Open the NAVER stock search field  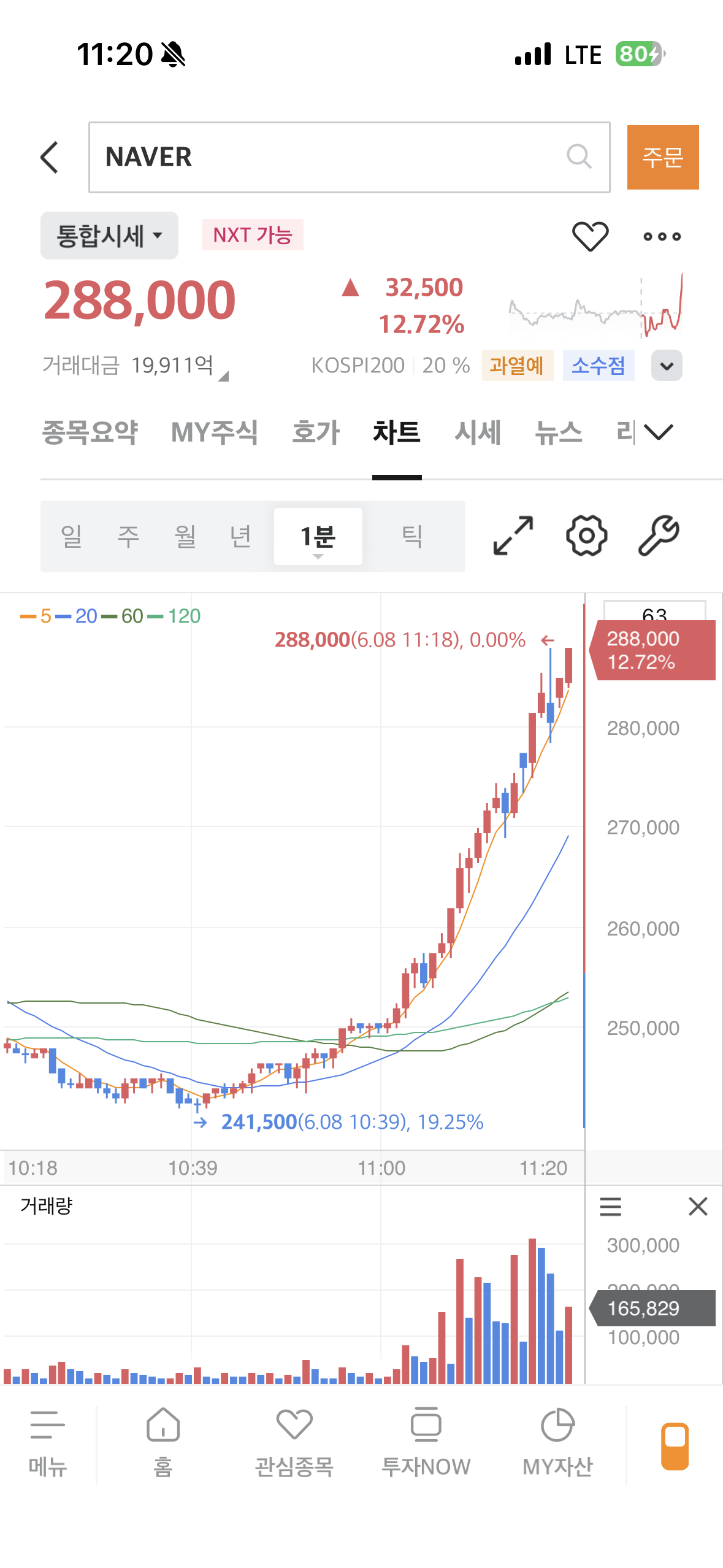pyautogui.click(x=349, y=157)
